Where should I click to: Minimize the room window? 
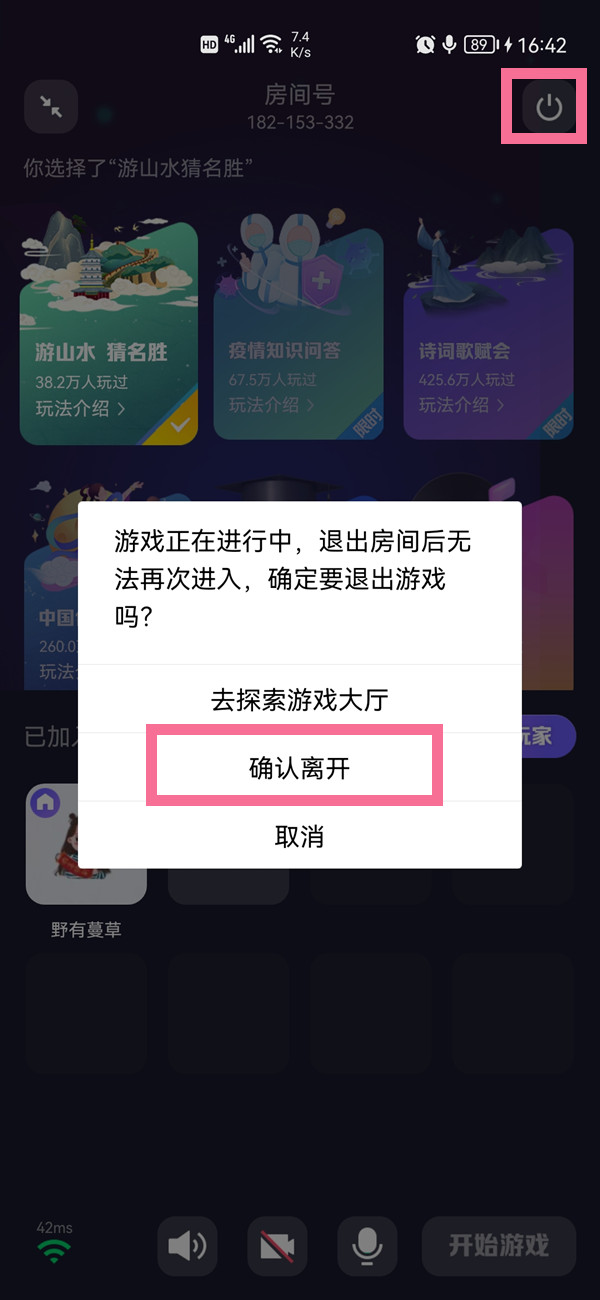51,107
